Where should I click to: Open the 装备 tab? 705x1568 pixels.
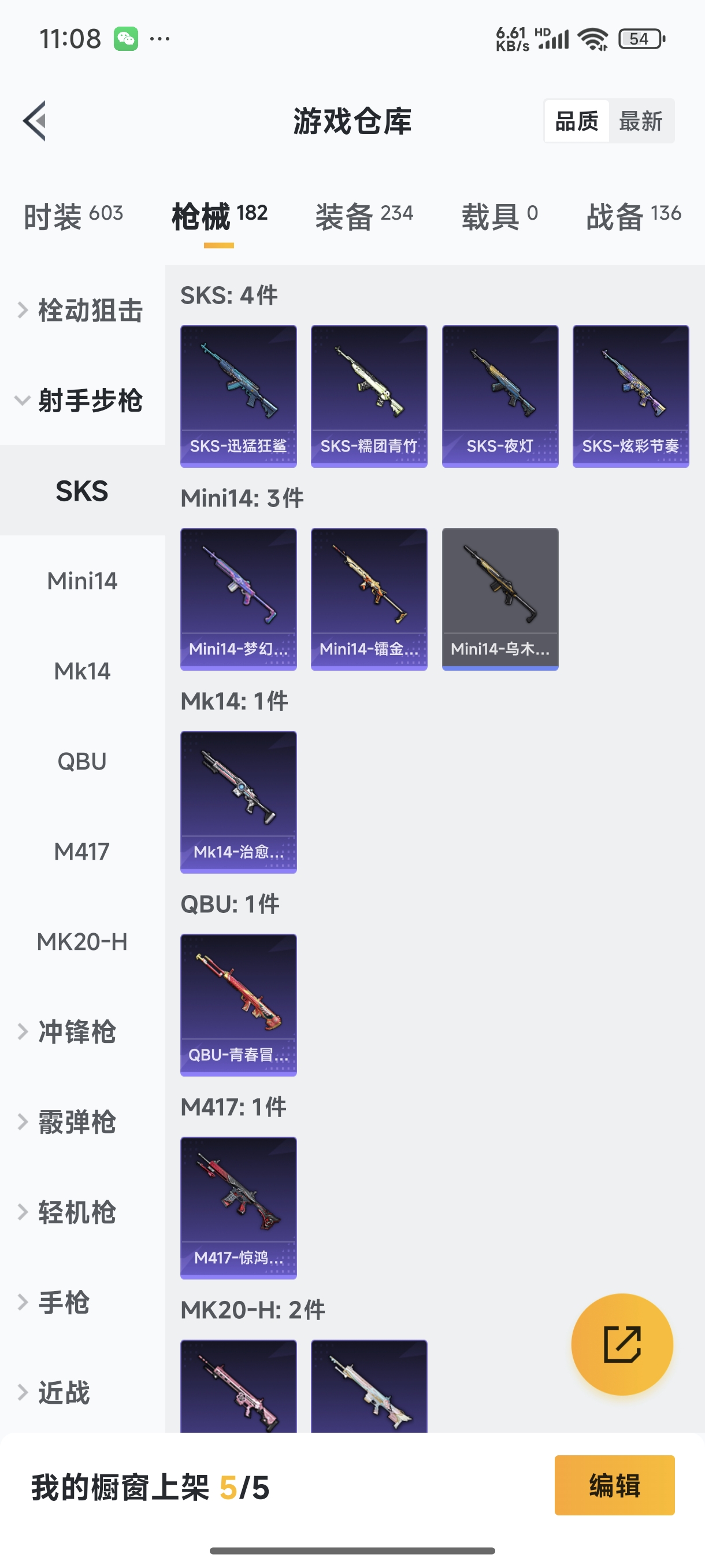click(363, 216)
